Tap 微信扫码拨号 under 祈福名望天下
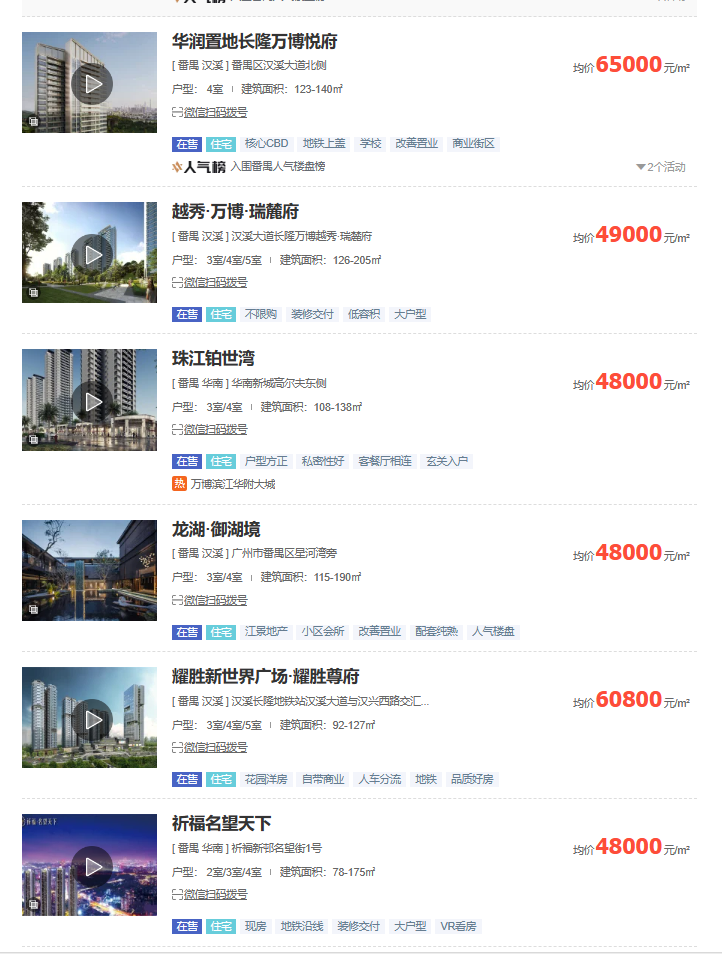 coord(215,894)
